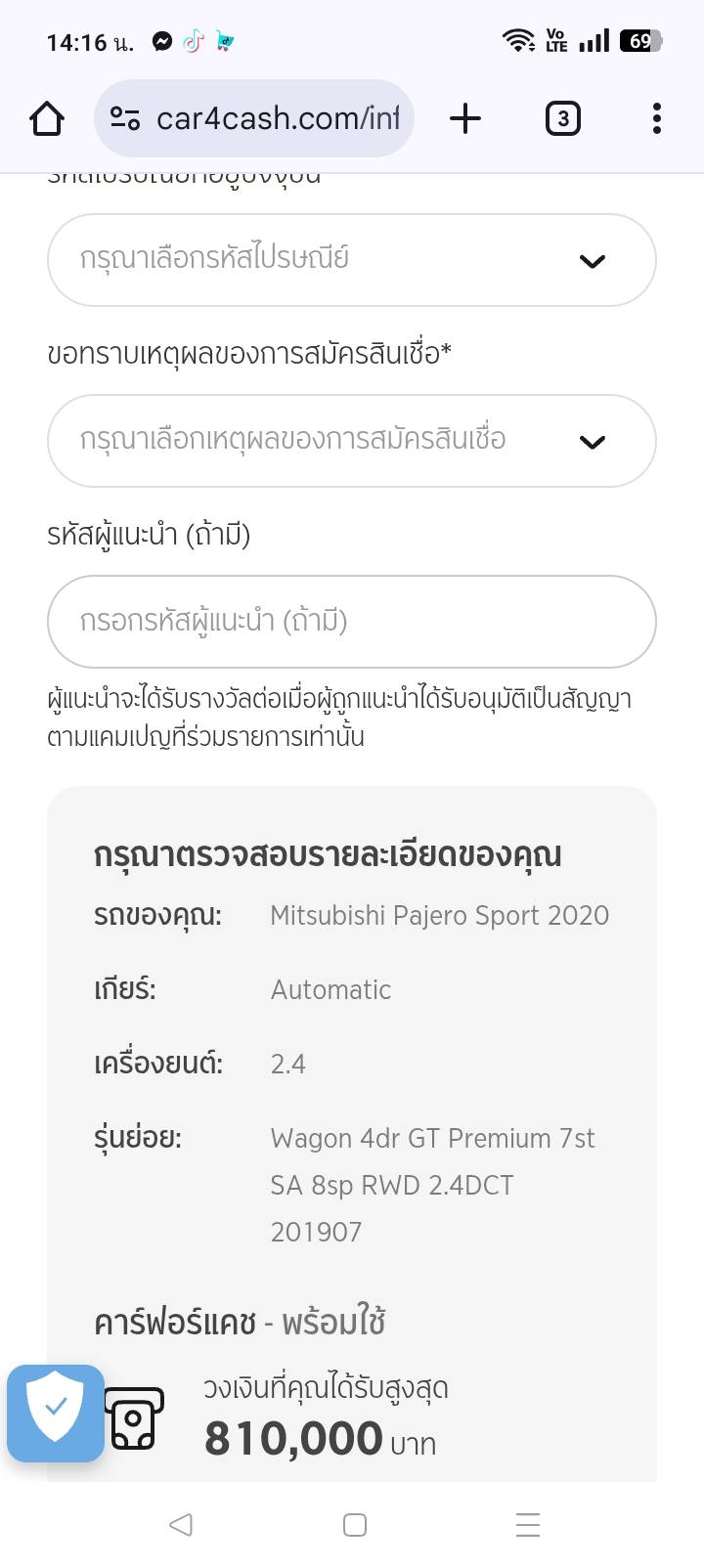
Task: Tap the blue shield badge
Action: 56,1413
